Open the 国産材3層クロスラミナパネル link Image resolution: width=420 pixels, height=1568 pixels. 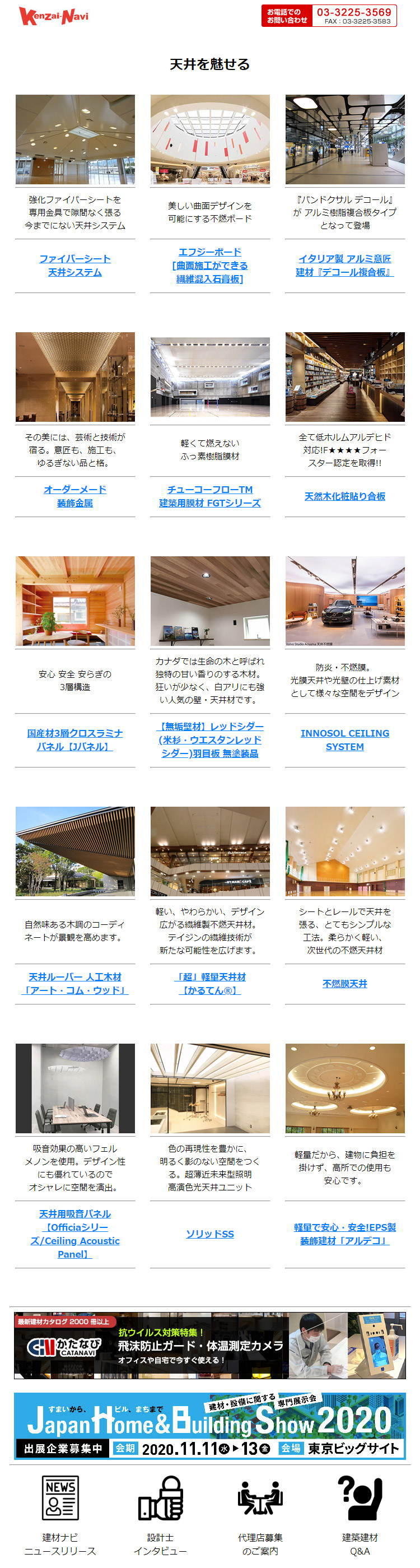coord(75,739)
